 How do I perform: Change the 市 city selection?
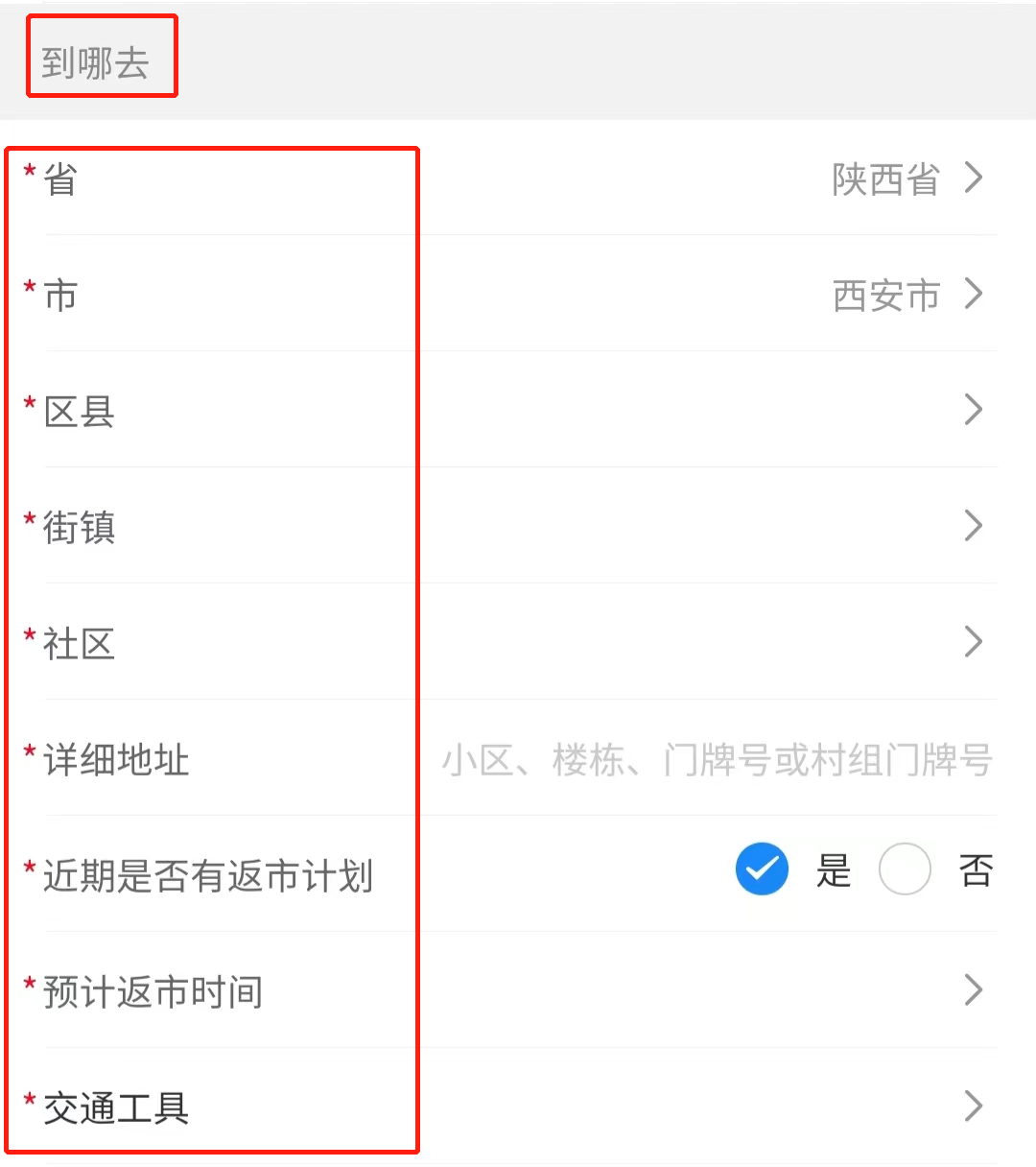coord(906,295)
